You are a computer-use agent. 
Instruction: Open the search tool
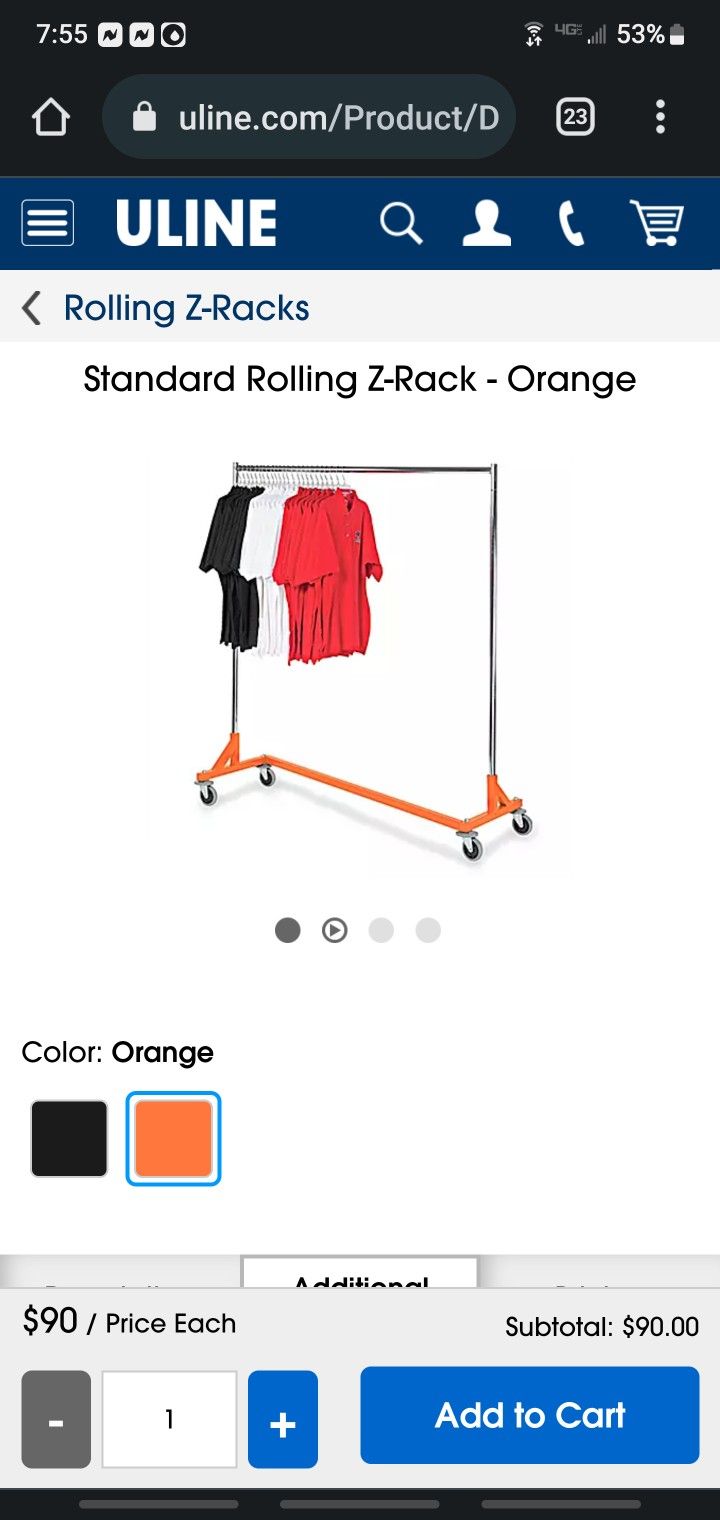401,222
